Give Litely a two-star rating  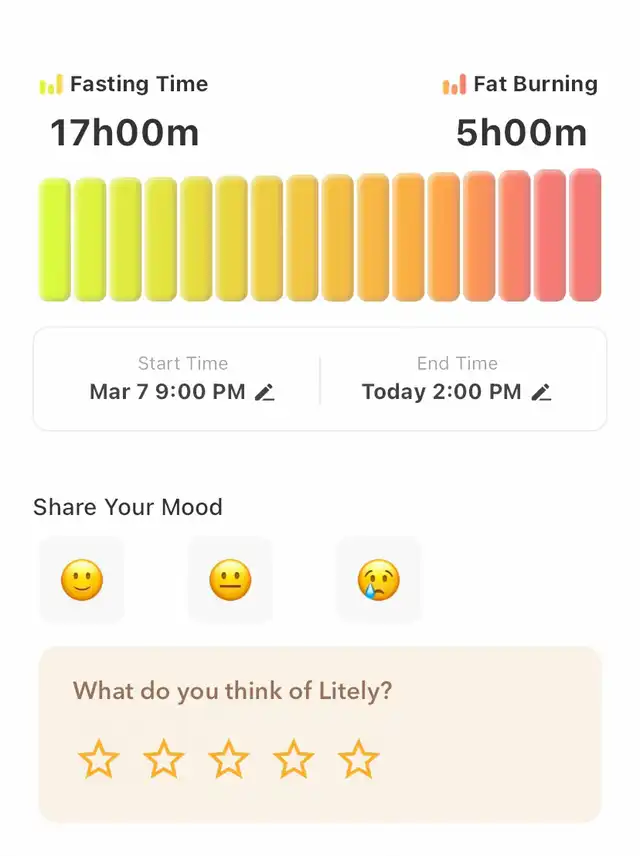coord(164,760)
